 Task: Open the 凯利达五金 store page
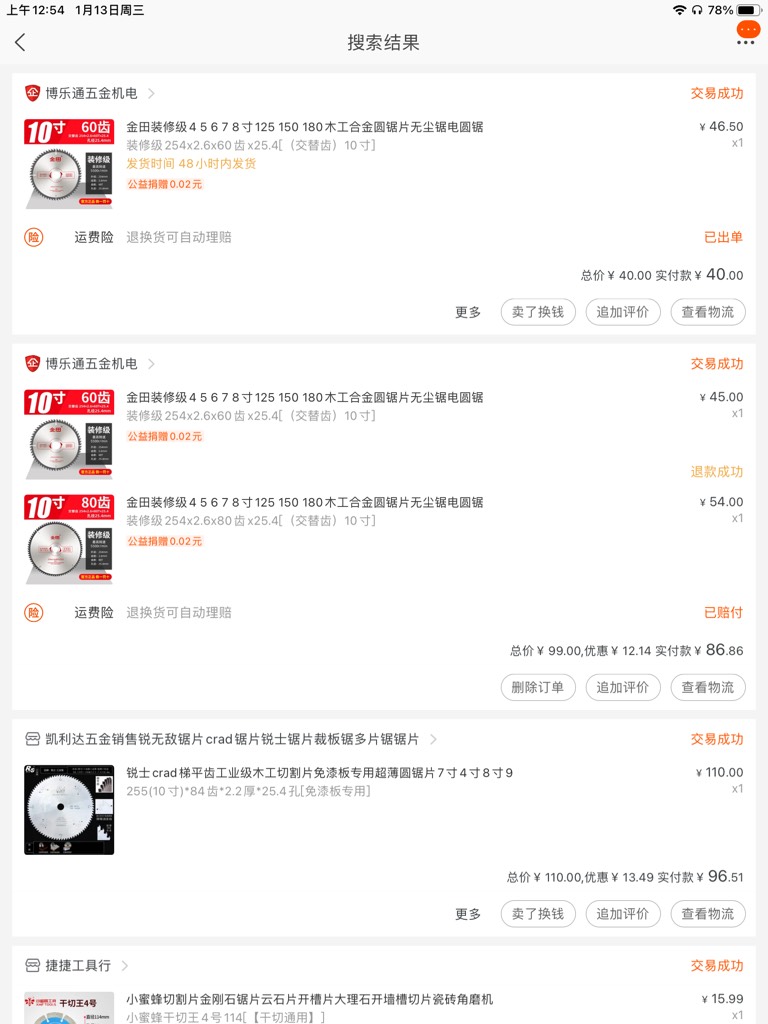tap(232, 739)
